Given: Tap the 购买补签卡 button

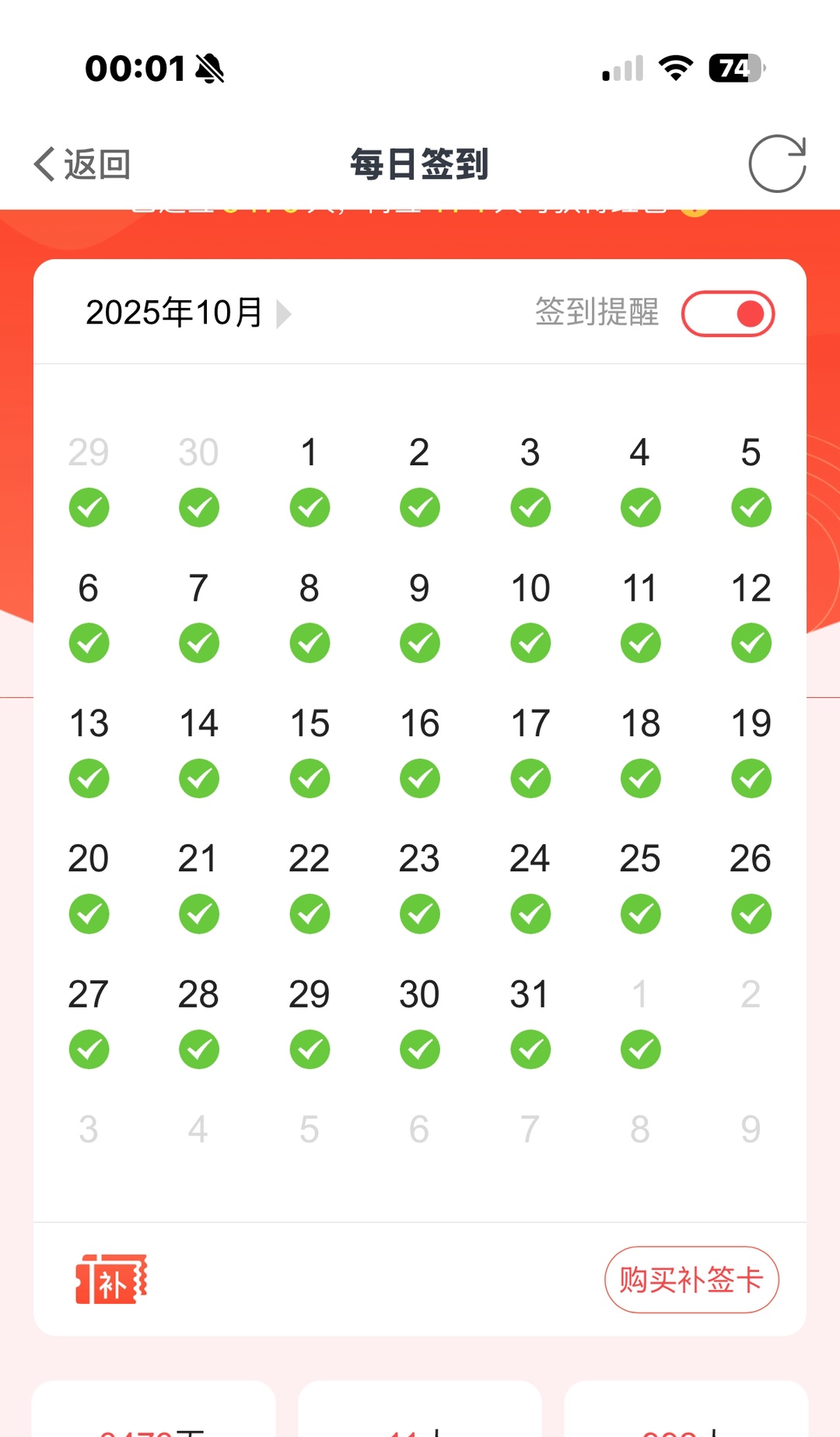Looking at the screenshot, I should [691, 1280].
